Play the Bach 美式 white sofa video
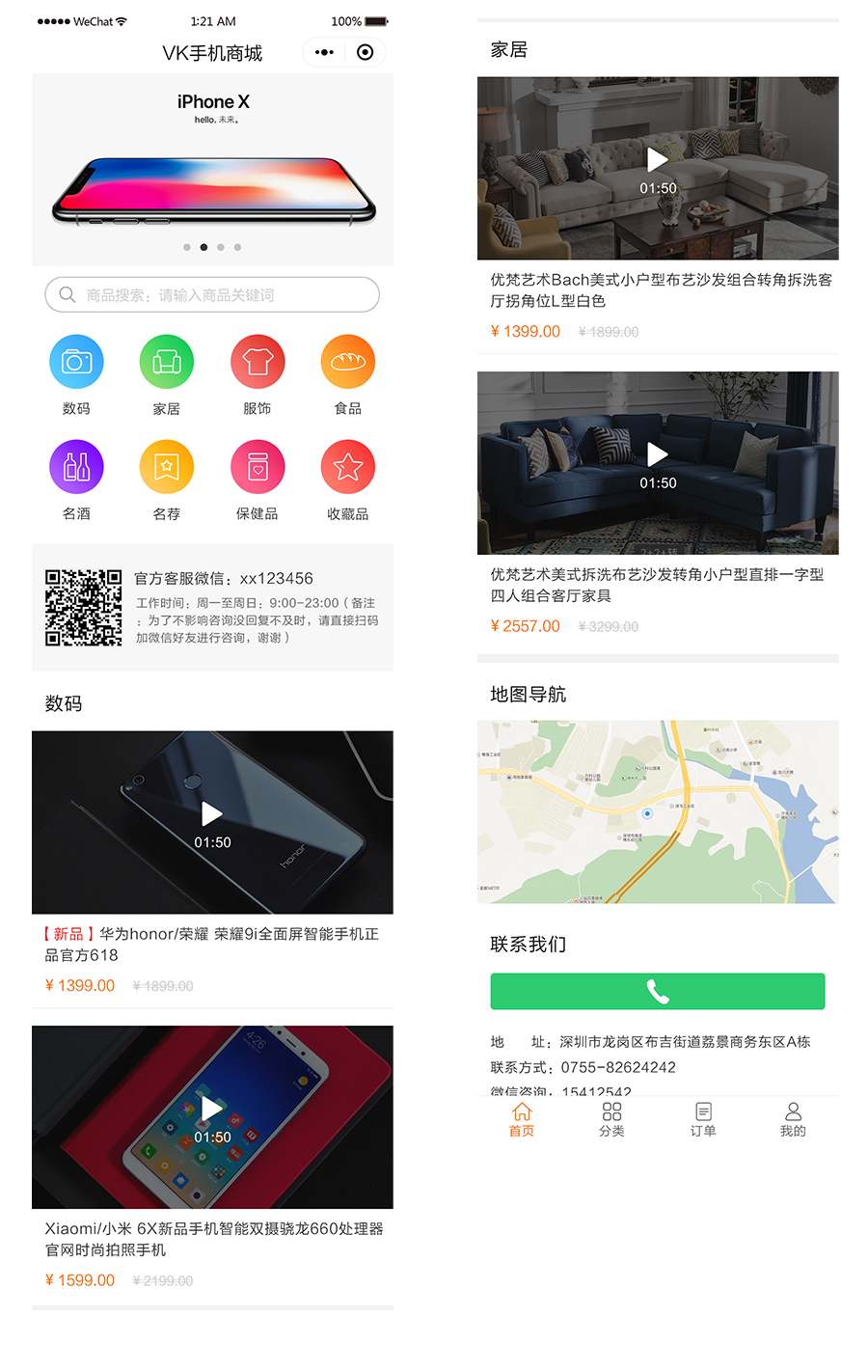 (x=658, y=160)
